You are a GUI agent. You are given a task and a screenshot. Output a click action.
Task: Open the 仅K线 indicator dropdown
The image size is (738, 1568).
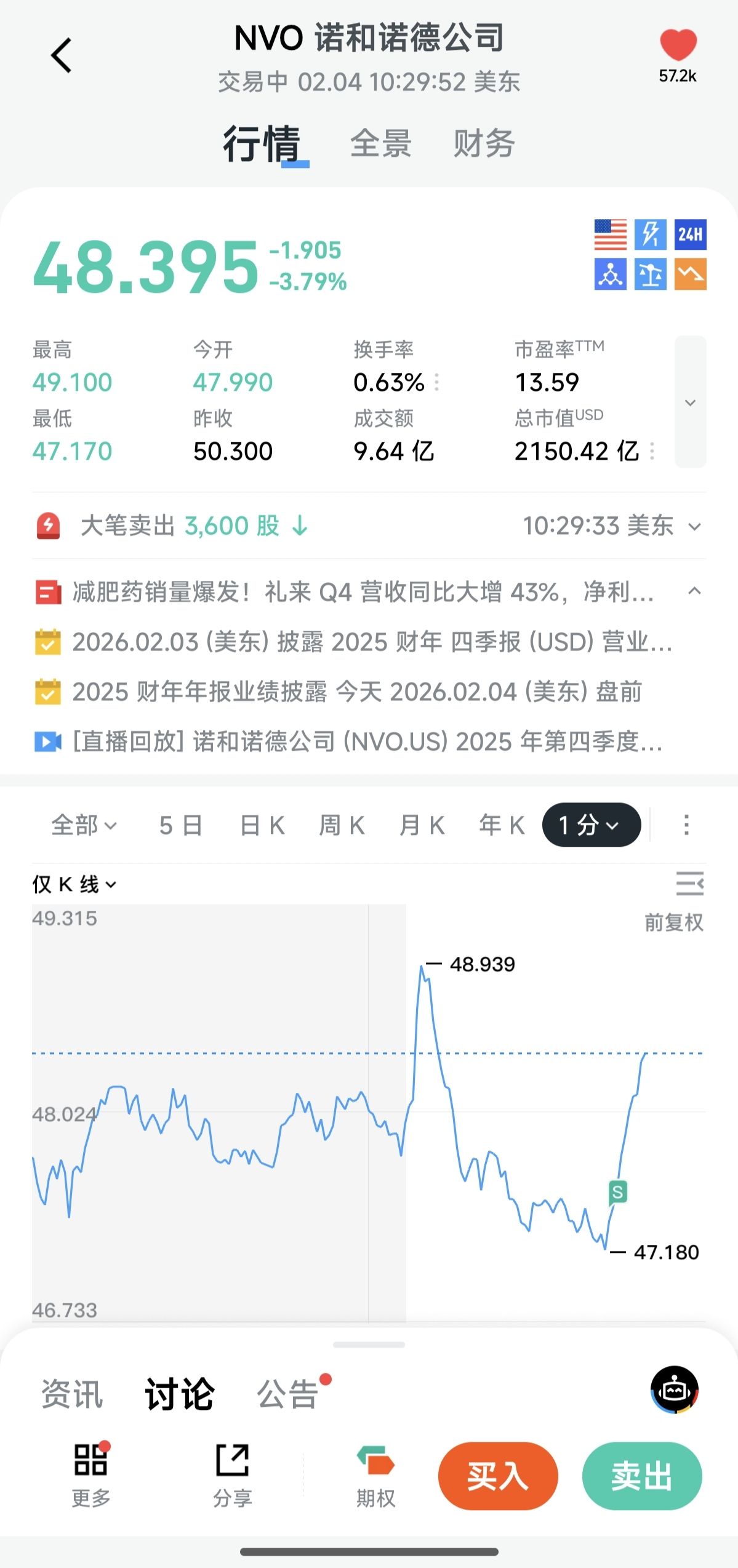[74, 884]
